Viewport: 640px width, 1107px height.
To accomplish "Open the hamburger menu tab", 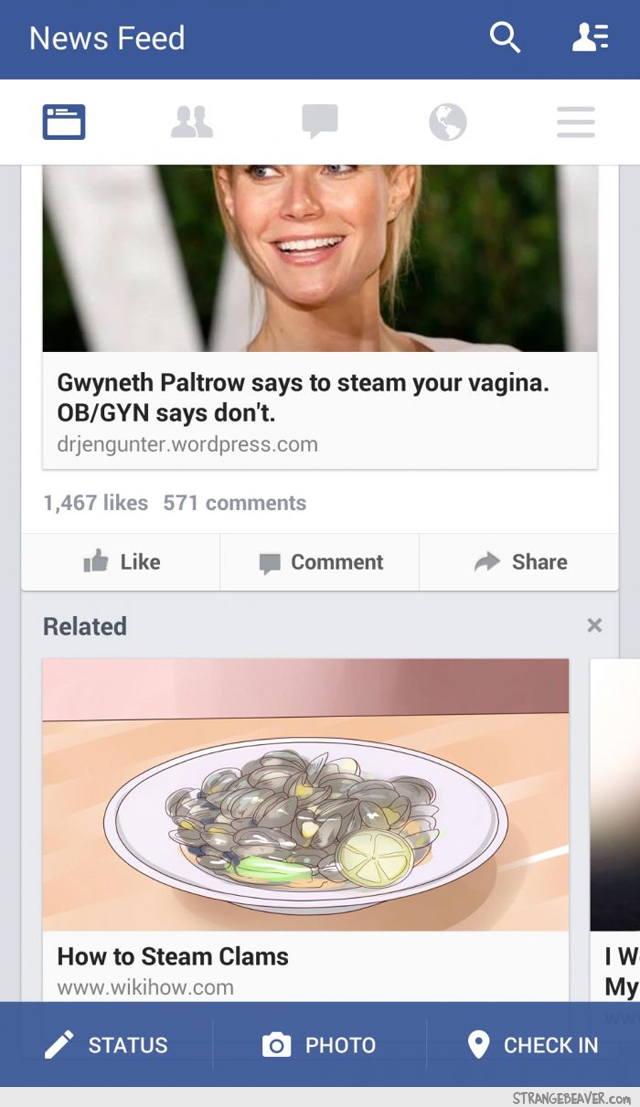I will tap(576, 122).
